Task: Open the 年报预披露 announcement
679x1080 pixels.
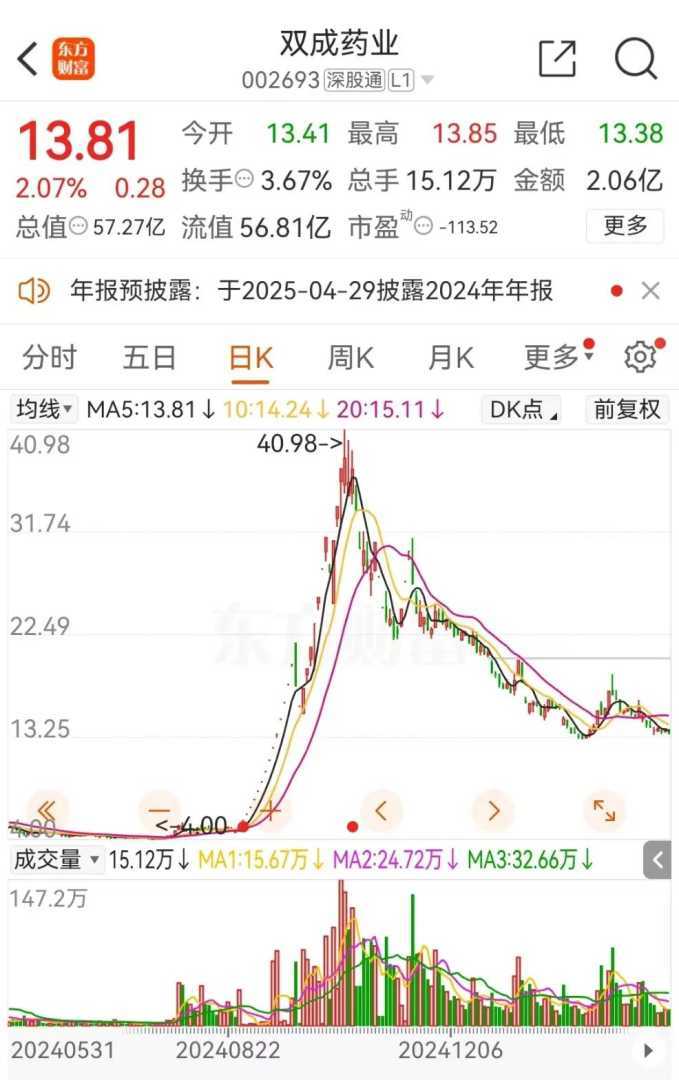Action: coord(311,291)
